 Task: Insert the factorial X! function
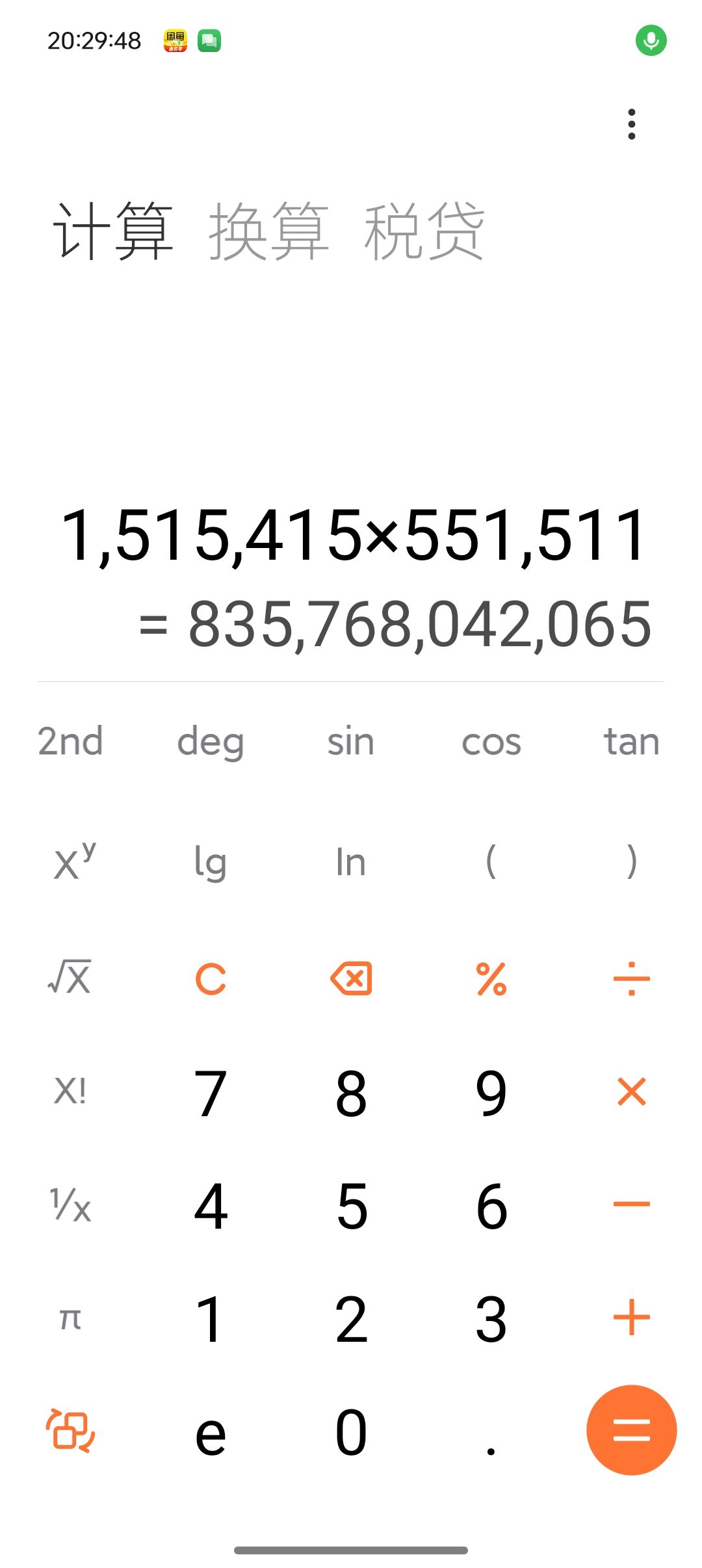[70, 1091]
